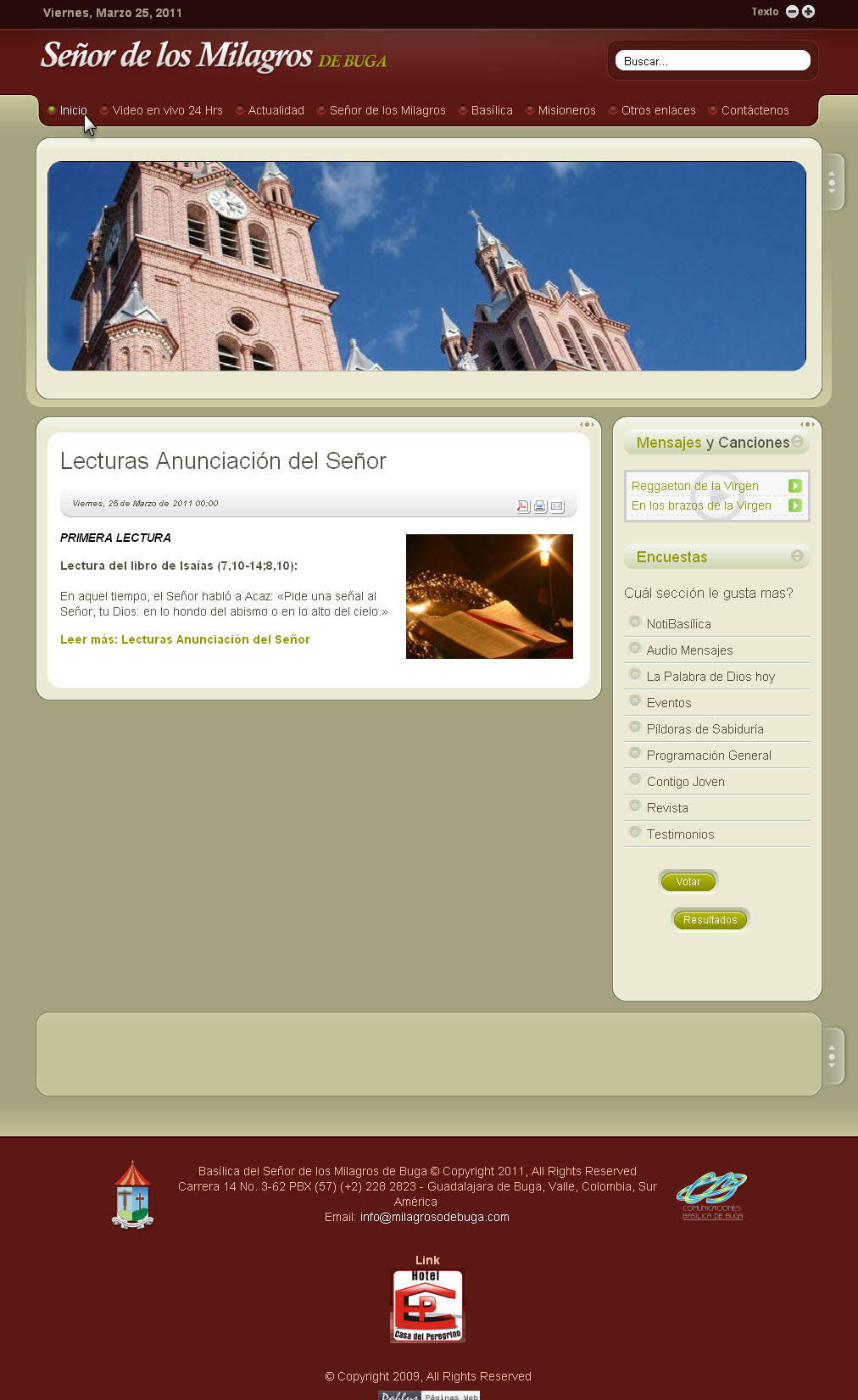Email the article via envelope icon
This screenshot has width=858, height=1400.
click(557, 506)
